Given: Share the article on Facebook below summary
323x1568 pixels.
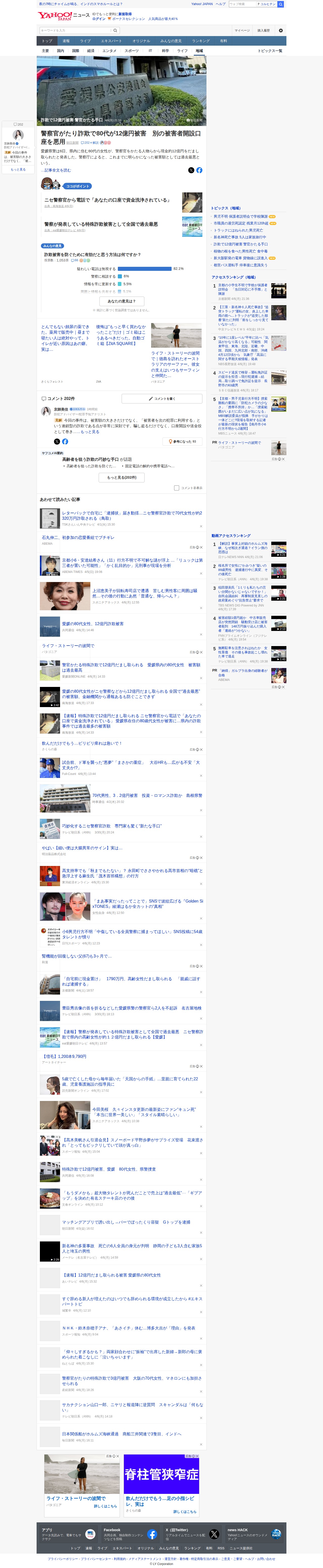Looking at the screenshot, I should (x=199, y=170).
